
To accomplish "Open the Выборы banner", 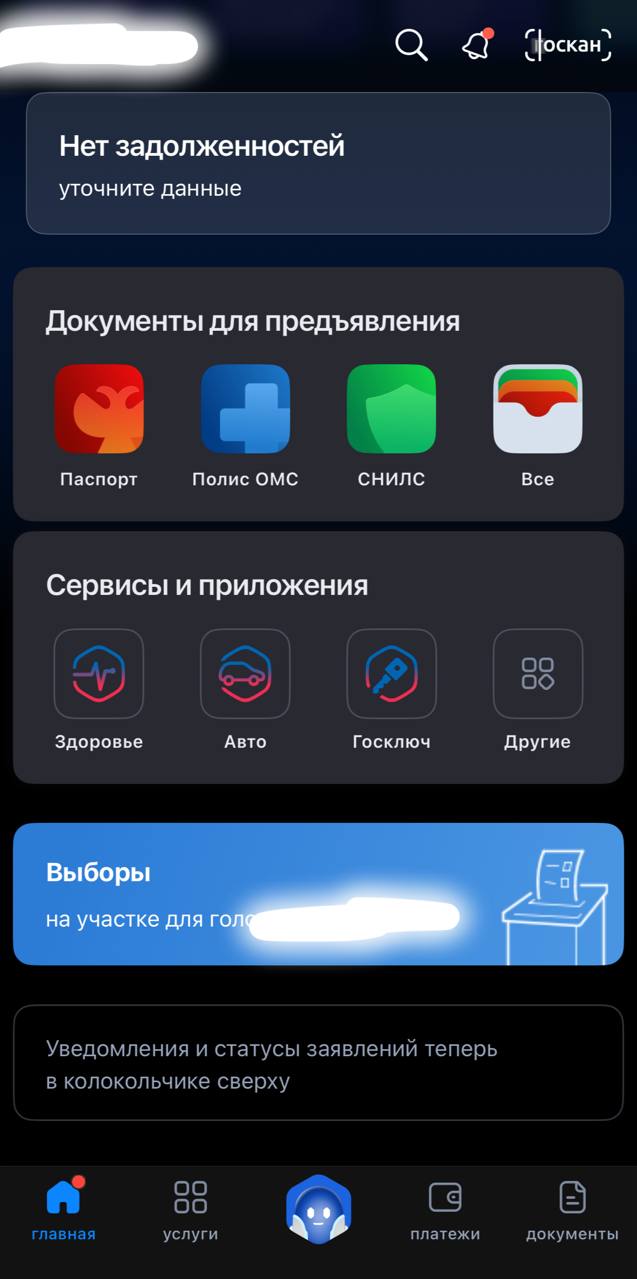I will [318, 894].
